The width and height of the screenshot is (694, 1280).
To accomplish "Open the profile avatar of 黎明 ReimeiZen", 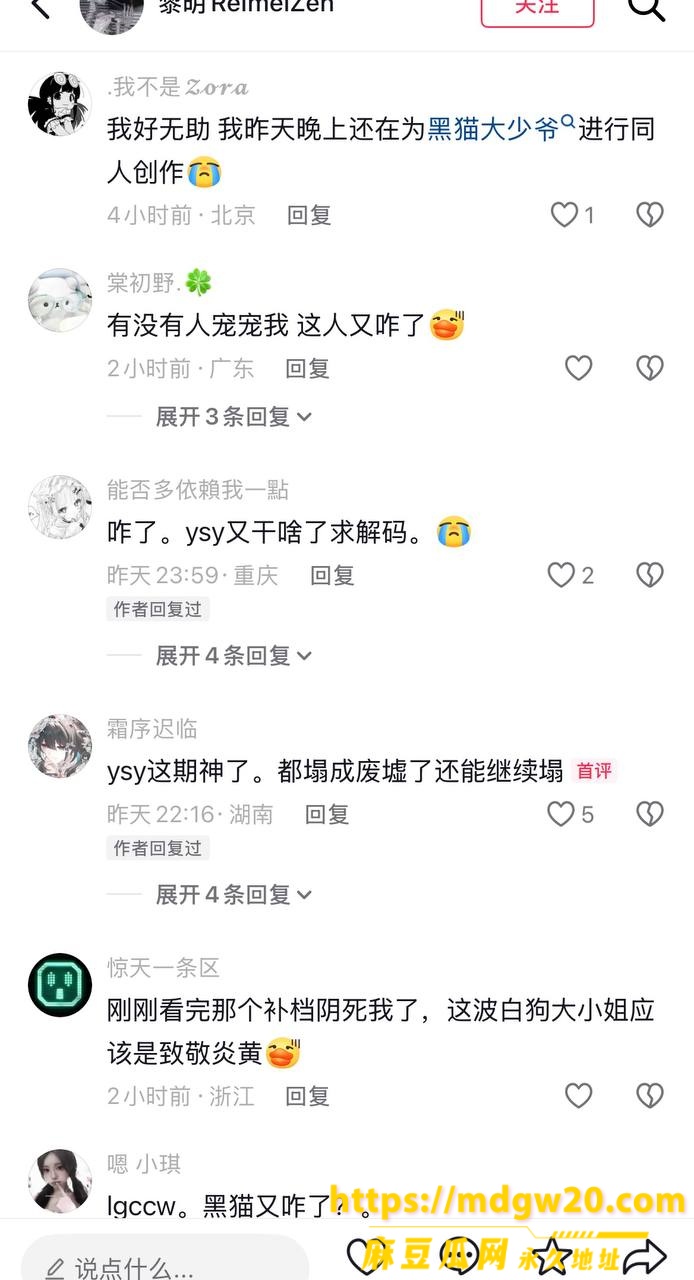I will 112,12.
